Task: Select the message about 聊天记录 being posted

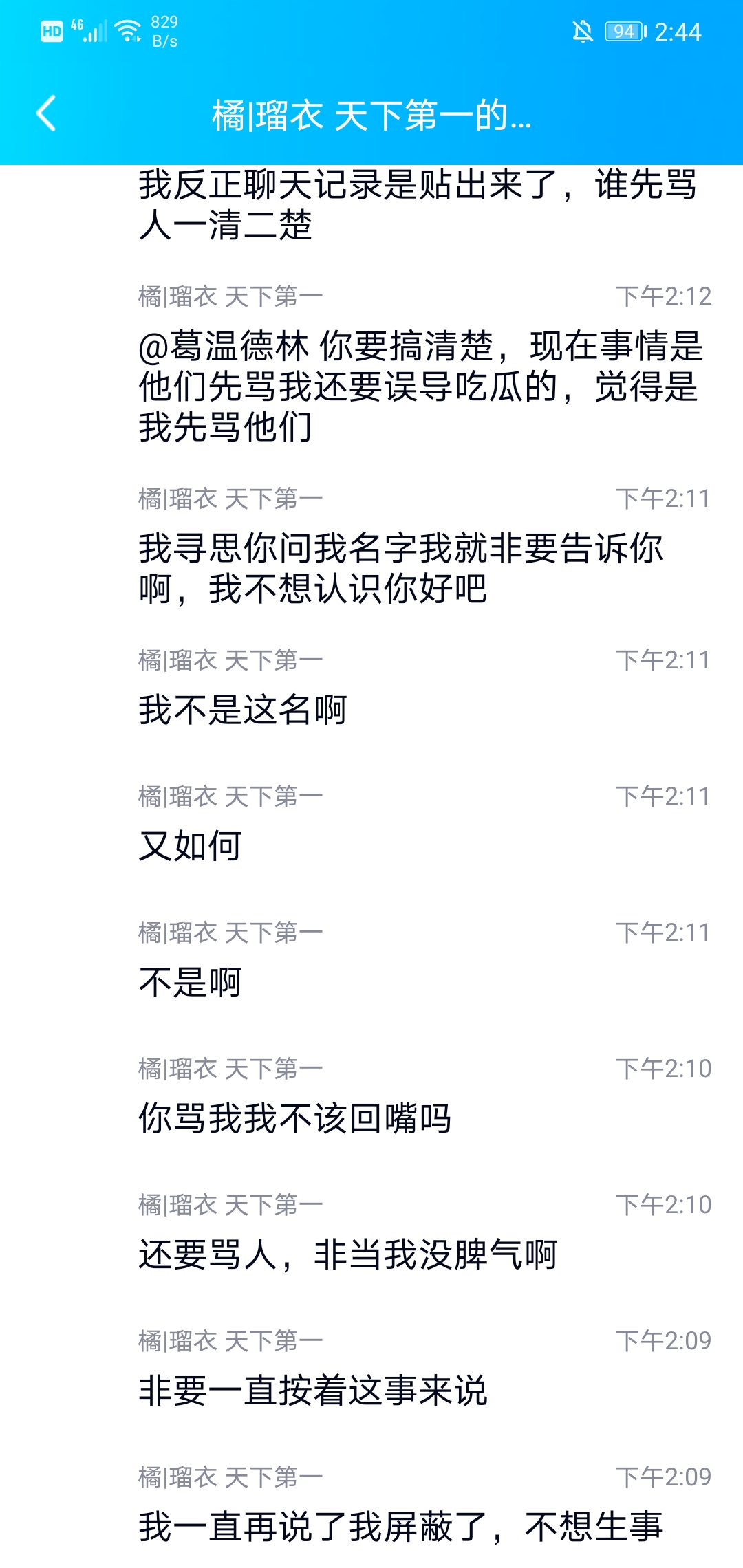Action: click(371, 203)
